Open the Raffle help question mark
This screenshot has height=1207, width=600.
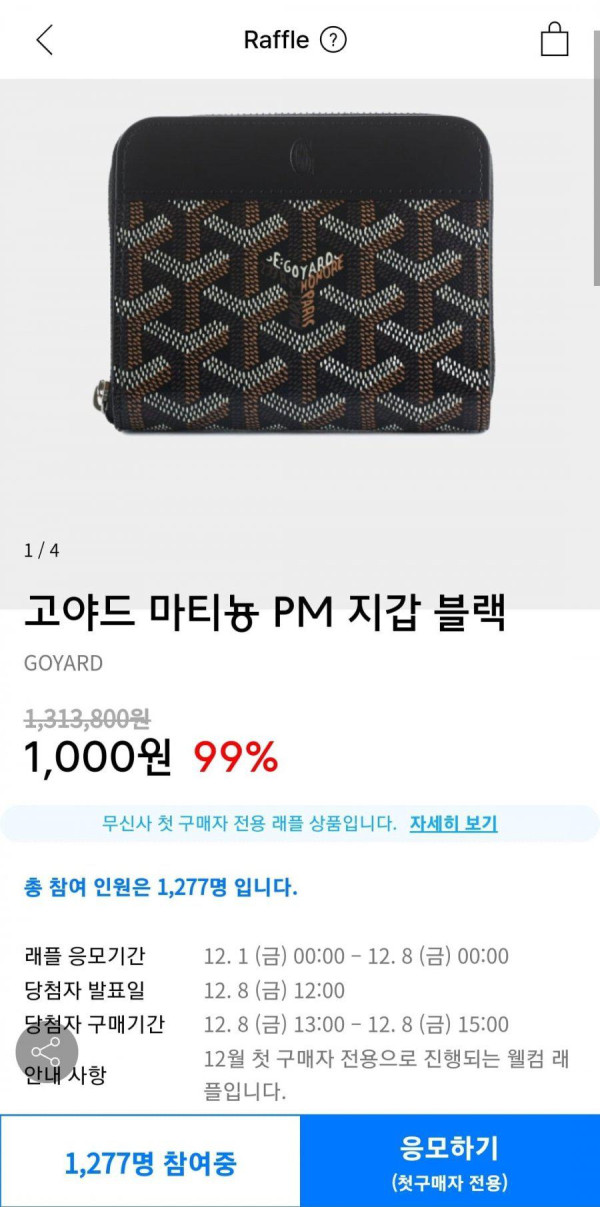pos(333,40)
